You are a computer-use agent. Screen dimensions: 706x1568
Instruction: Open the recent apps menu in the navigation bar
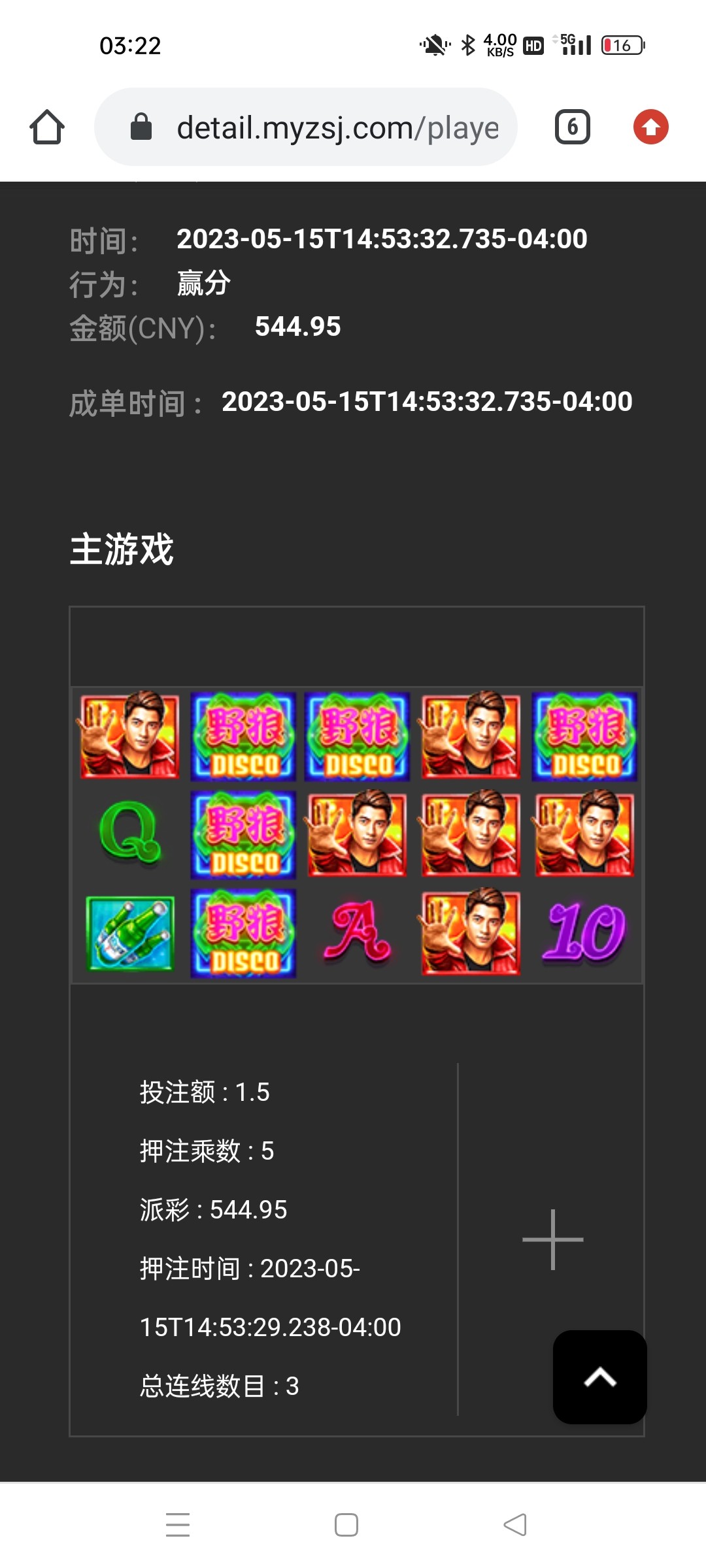[x=178, y=1525]
